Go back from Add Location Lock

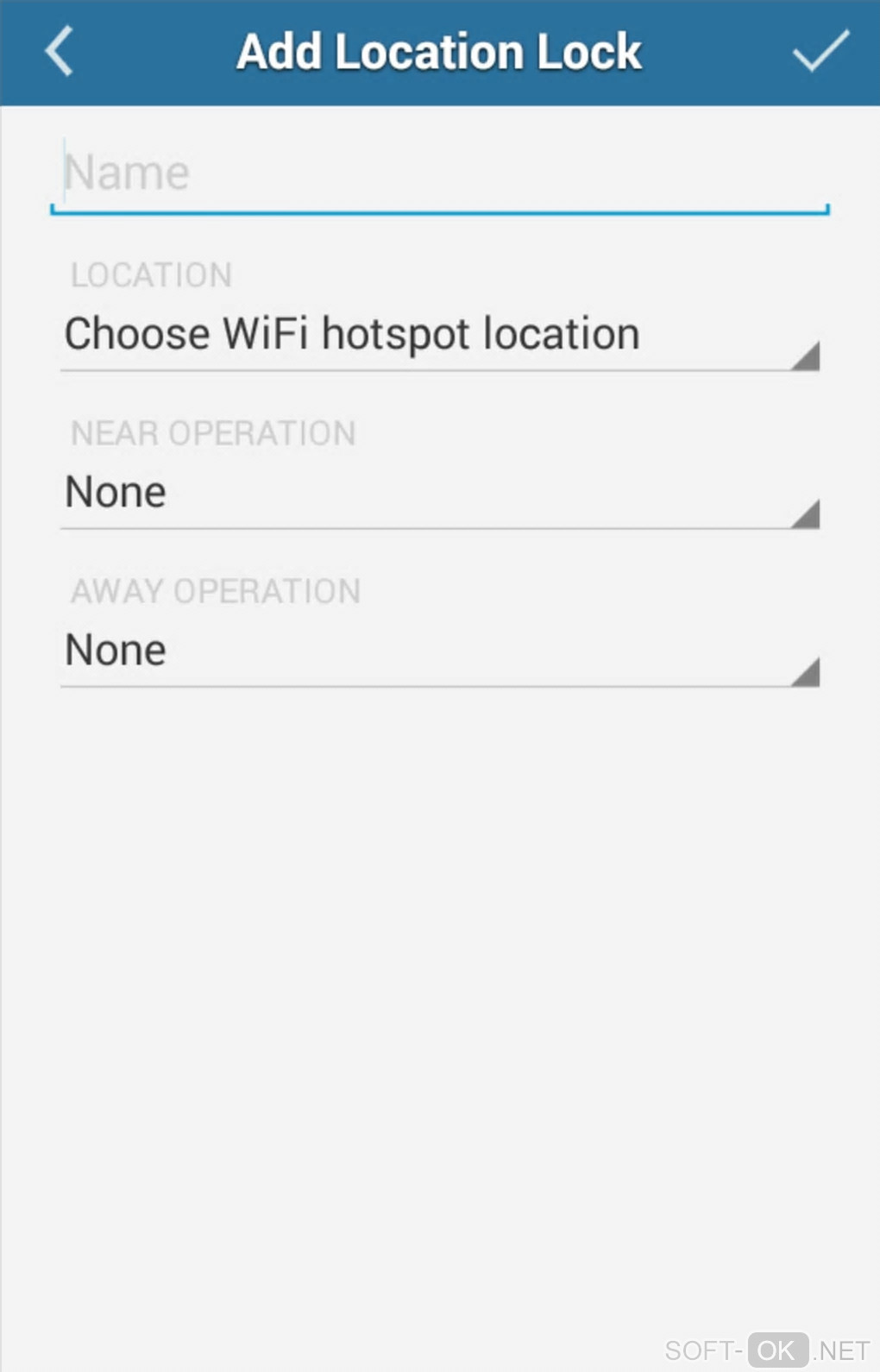(x=59, y=52)
